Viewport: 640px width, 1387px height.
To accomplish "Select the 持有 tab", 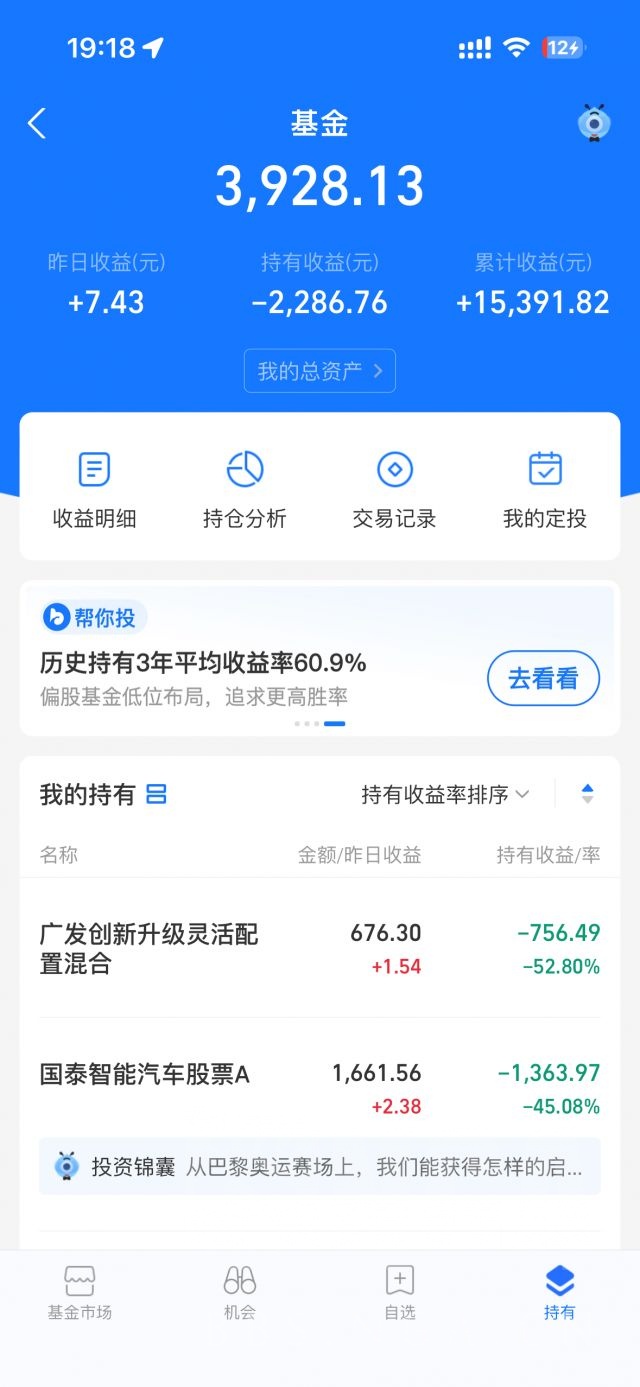I will coord(560,1292).
